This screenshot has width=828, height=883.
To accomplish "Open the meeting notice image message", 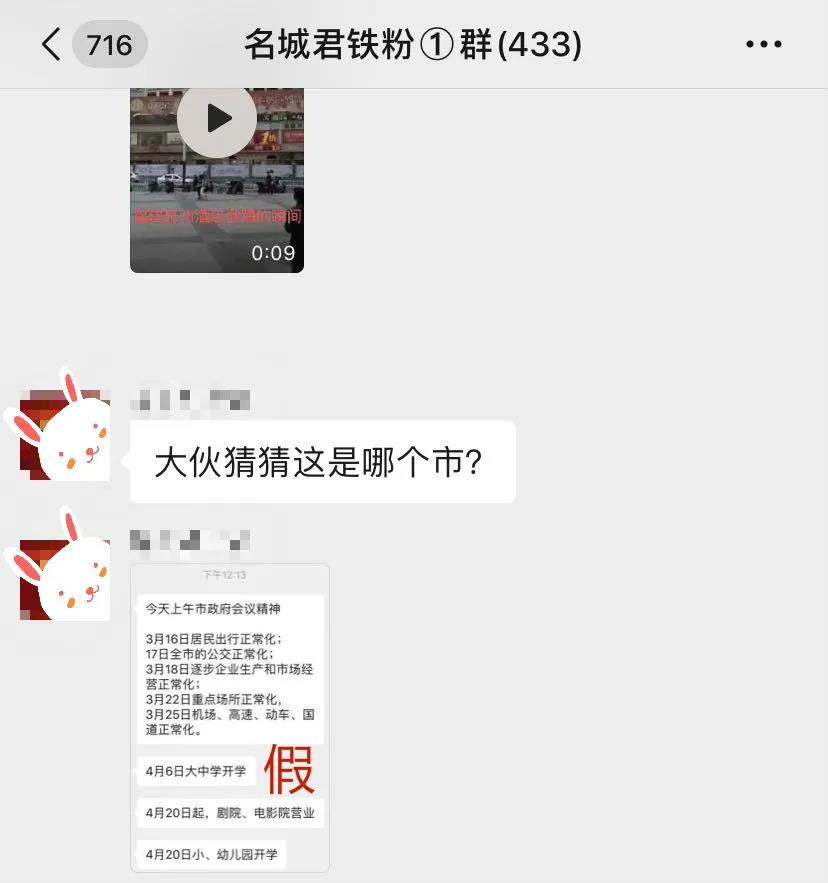I will pos(230,716).
